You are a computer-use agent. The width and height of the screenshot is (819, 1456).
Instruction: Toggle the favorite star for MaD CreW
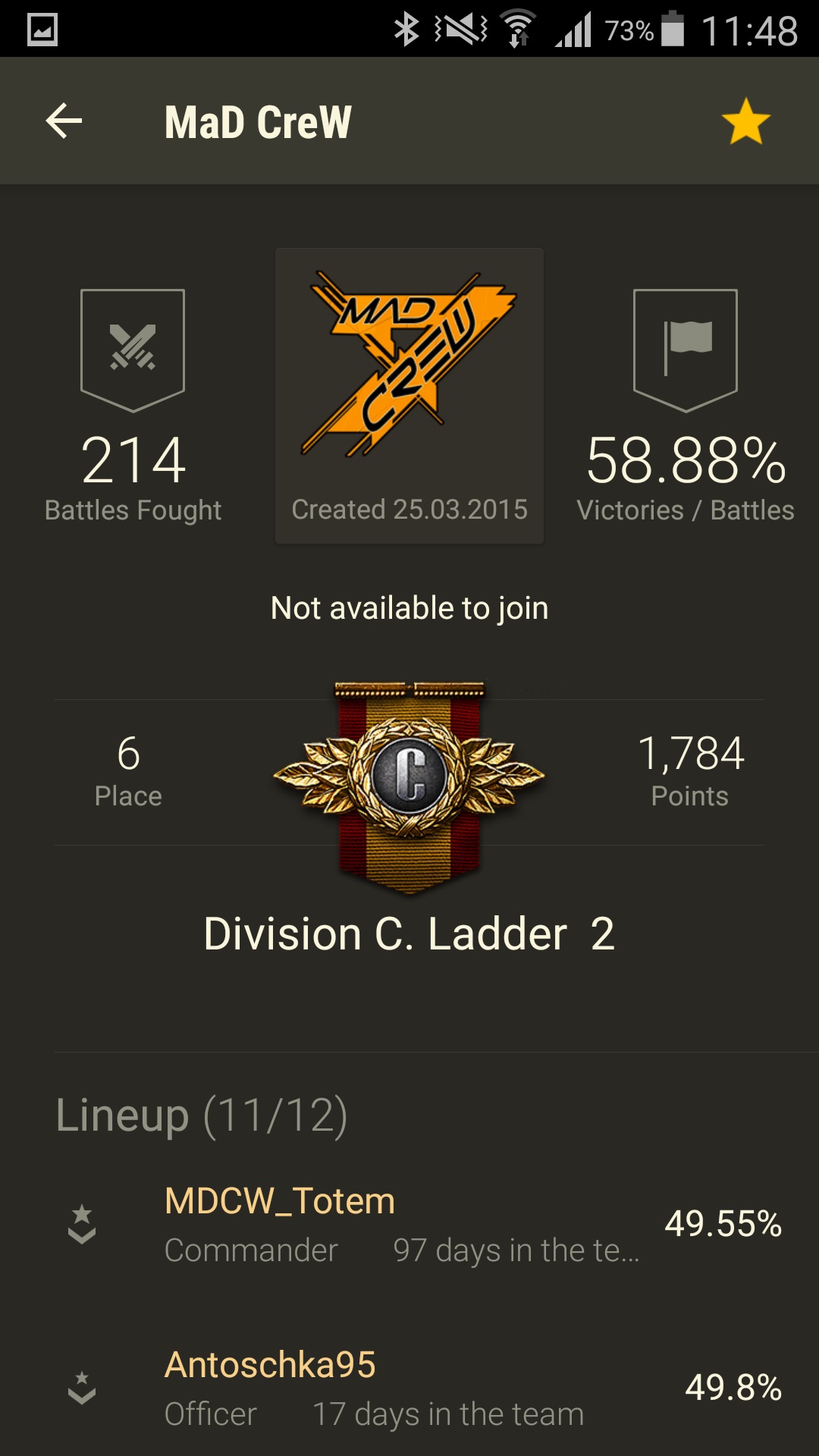point(745,121)
